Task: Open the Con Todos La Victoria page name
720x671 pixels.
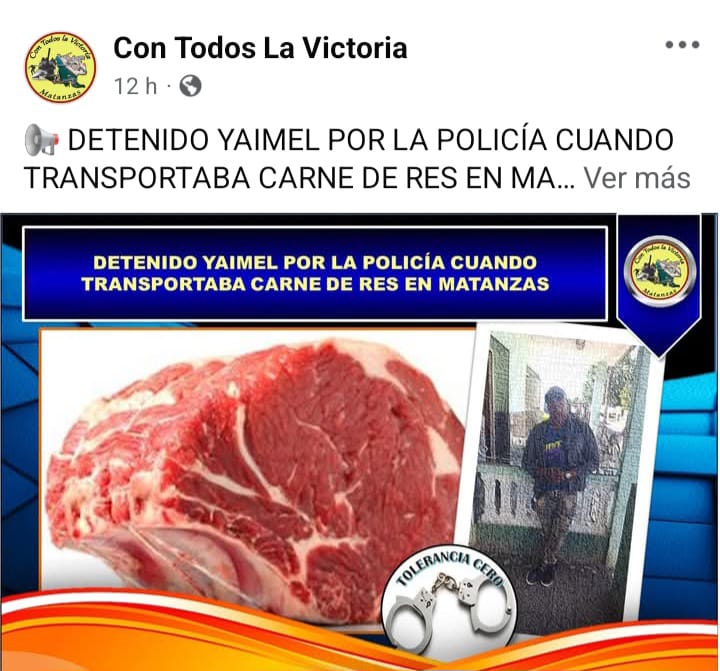Action: coord(260,48)
